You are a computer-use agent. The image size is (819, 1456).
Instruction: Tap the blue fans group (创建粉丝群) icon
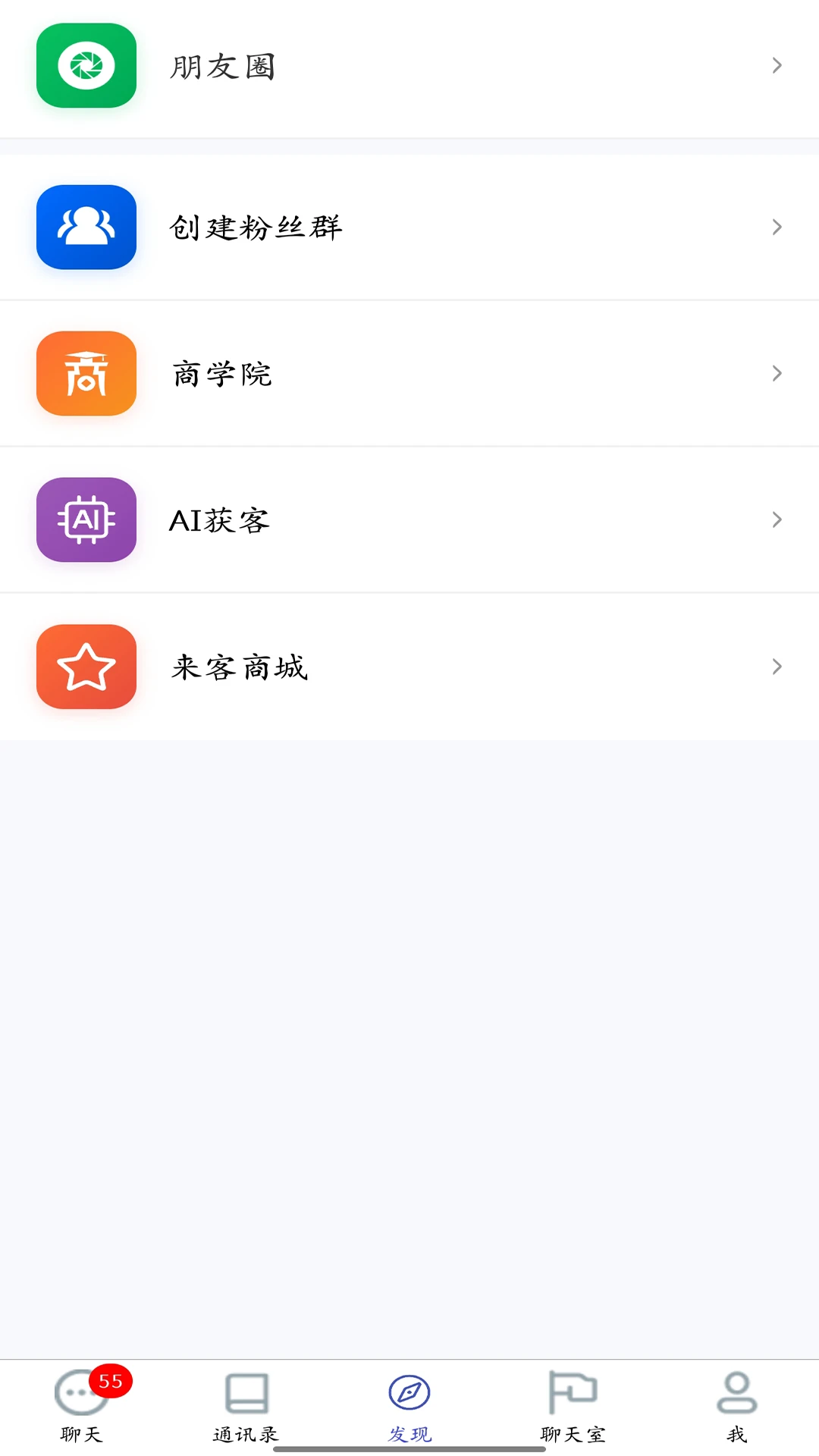coord(86,227)
